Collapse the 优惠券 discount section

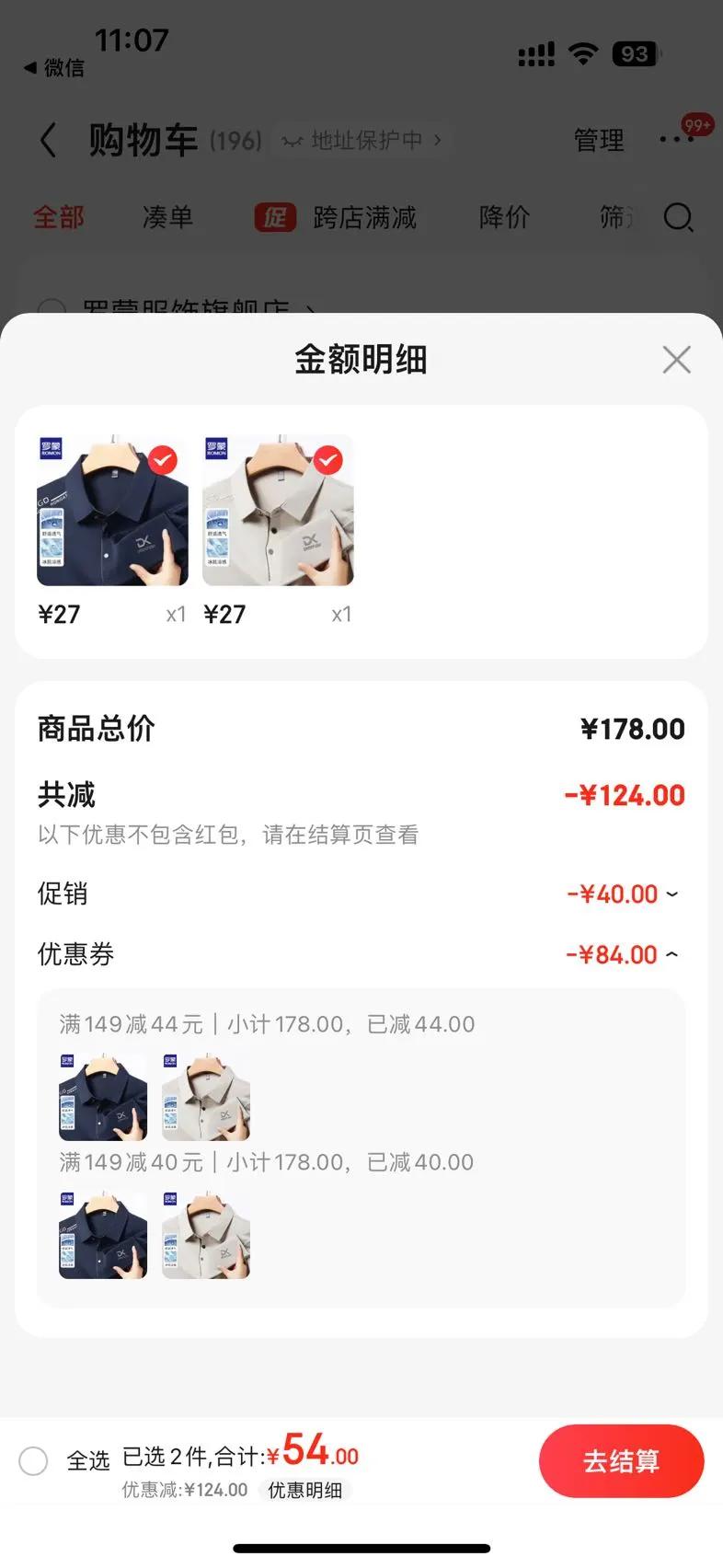(671, 955)
